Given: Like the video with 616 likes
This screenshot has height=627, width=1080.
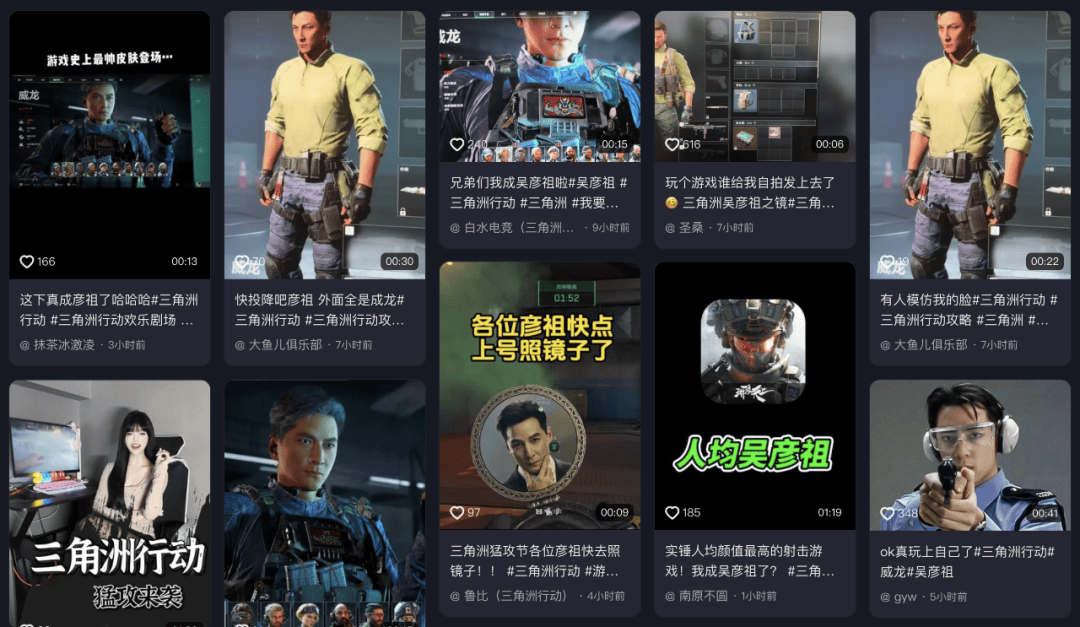Looking at the screenshot, I should click(672, 145).
